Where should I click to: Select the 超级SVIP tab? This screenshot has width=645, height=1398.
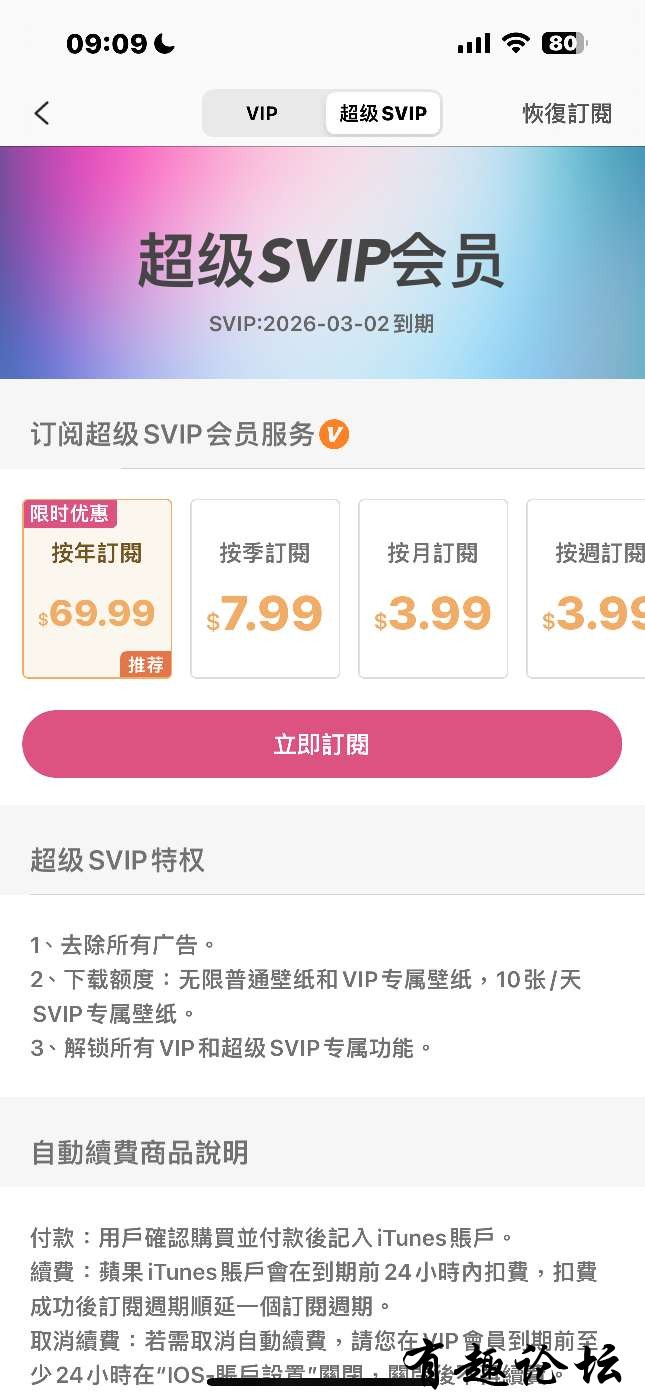click(383, 113)
